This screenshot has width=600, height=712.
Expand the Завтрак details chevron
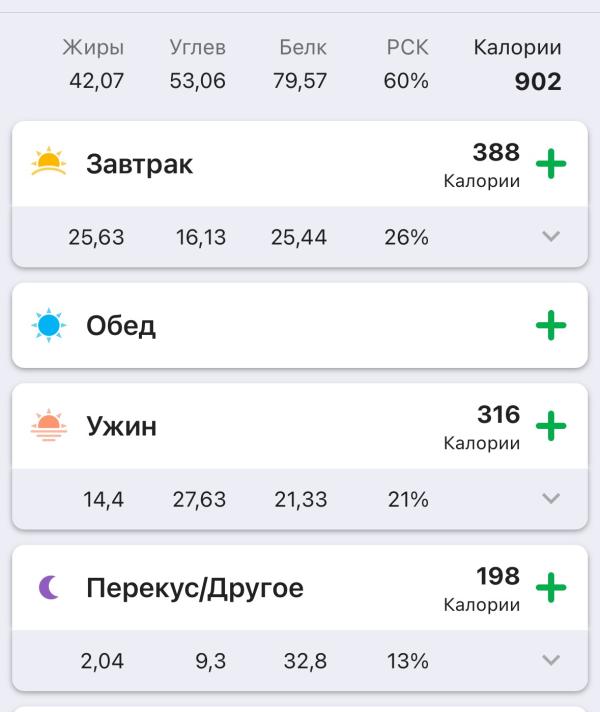point(550,237)
